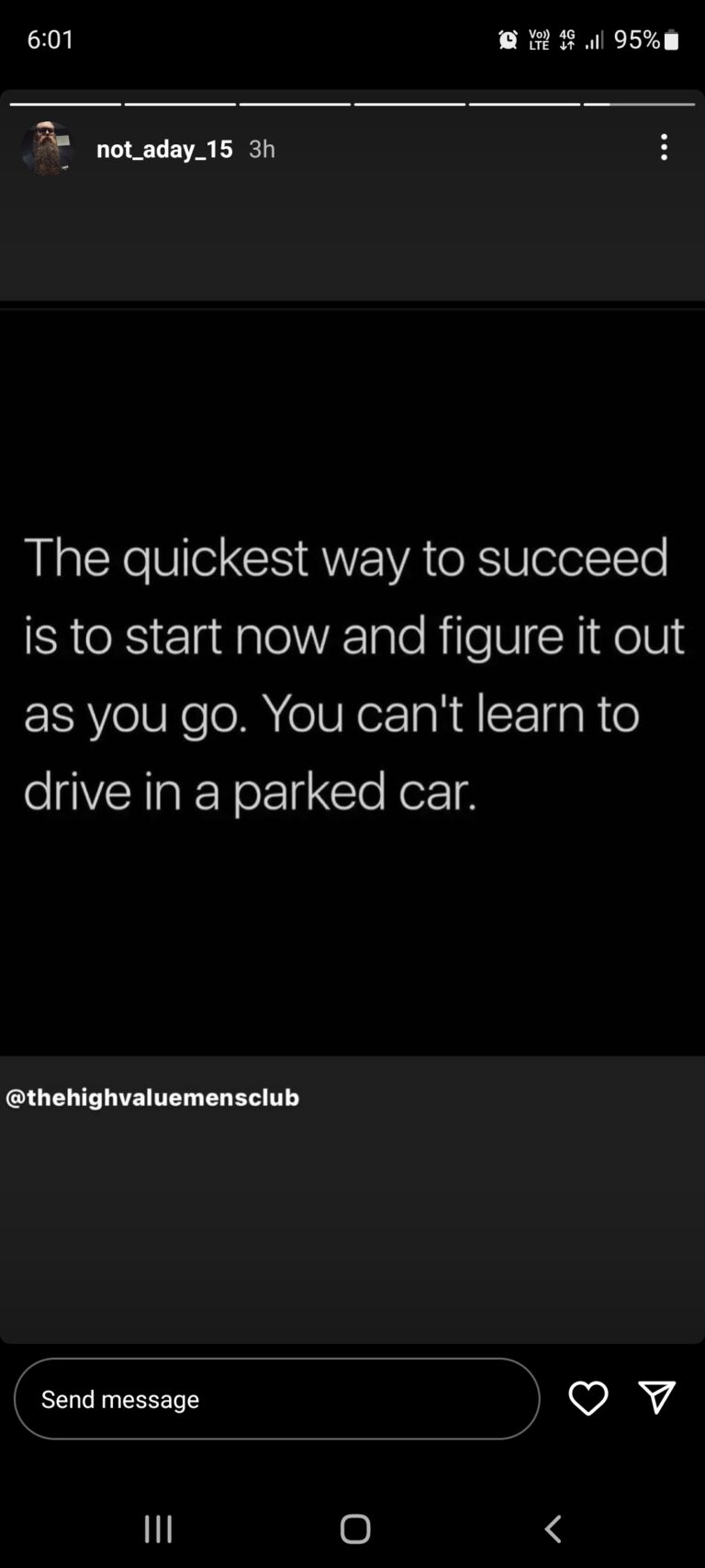Open the recent apps view
The image size is (705, 1568).
pyautogui.click(x=158, y=1529)
